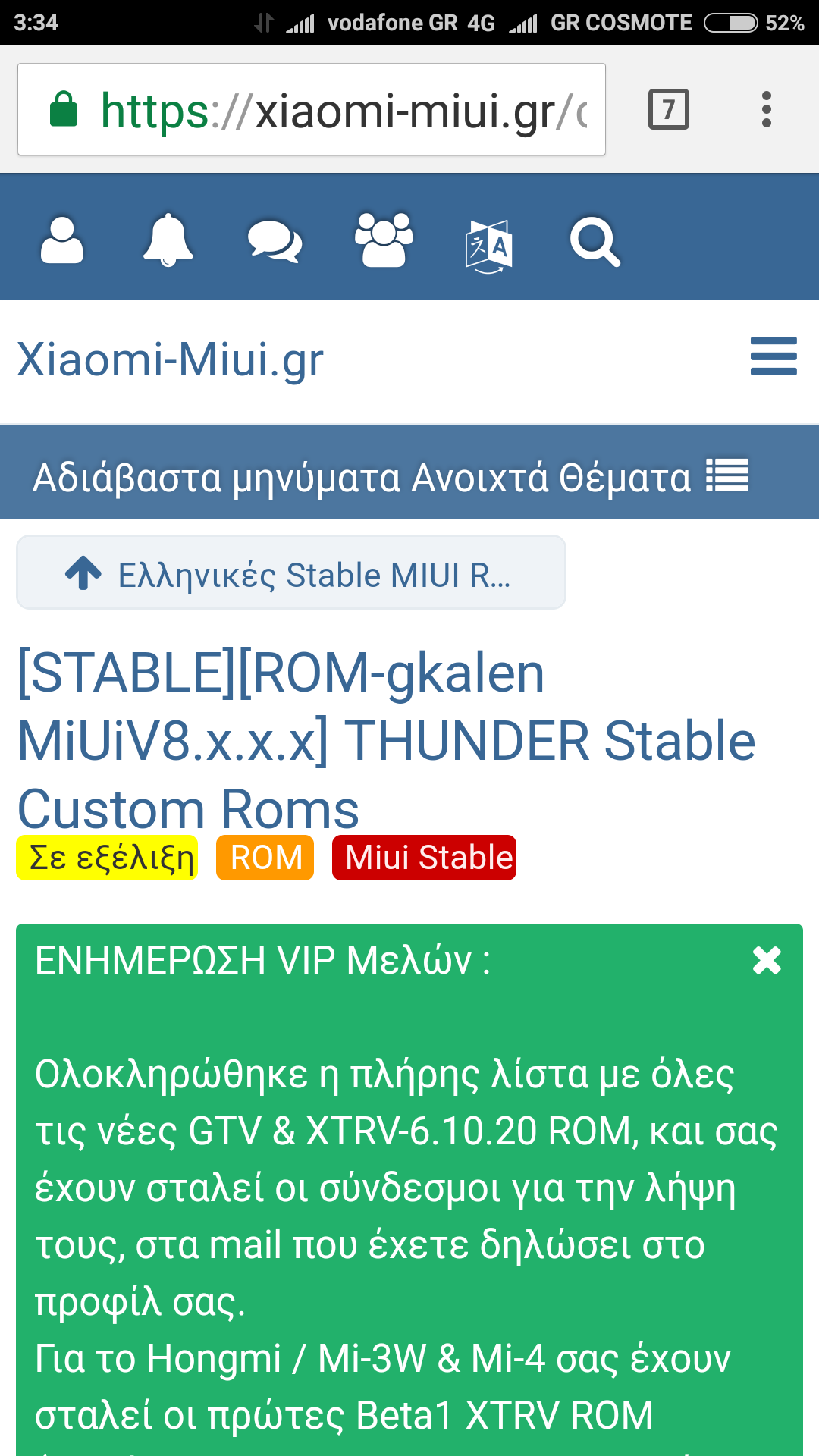The image size is (819, 1456).
Task: Open the browser tab switcher showing 7
Action: (x=669, y=109)
